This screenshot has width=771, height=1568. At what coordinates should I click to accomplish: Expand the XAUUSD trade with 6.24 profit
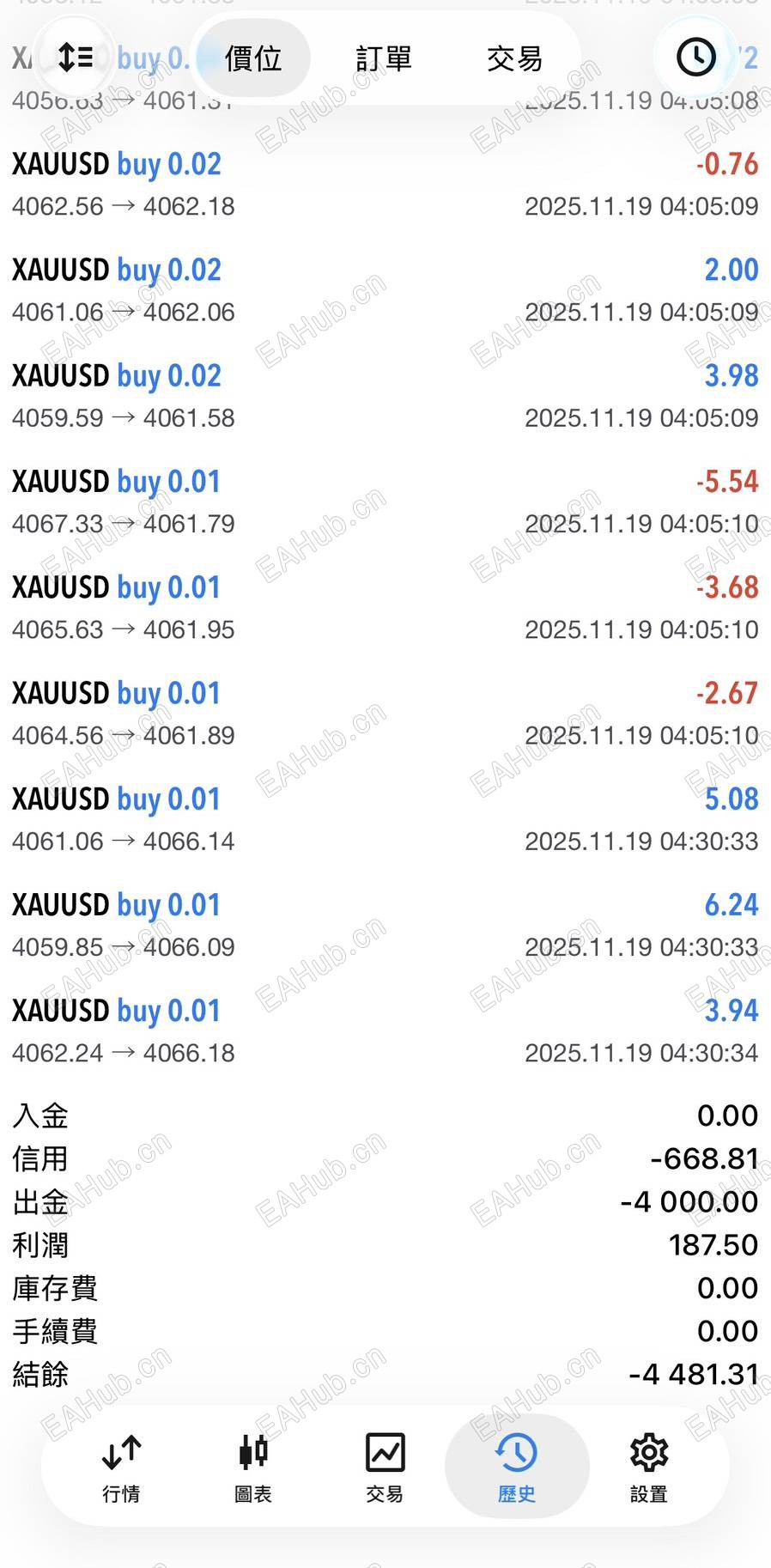[385, 925]
